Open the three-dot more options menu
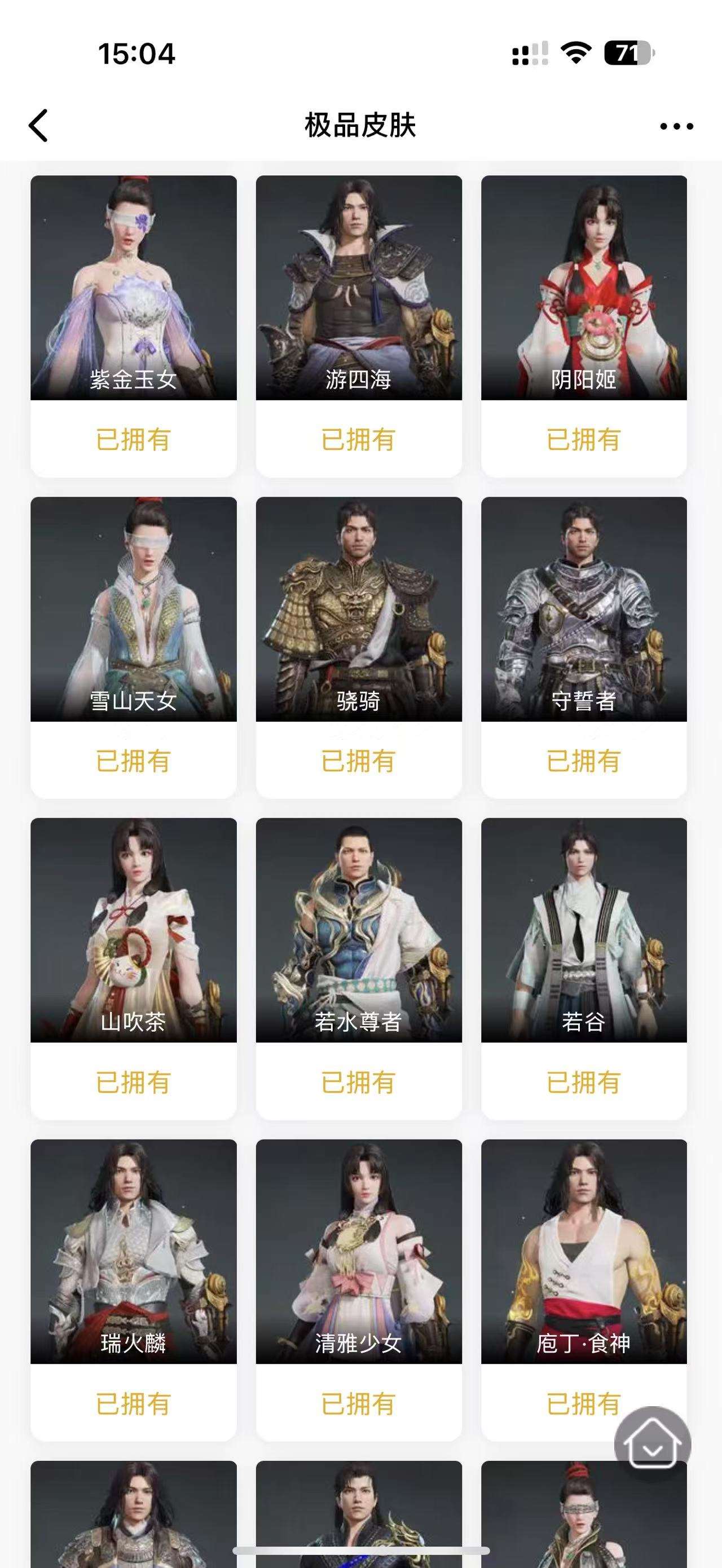Screen dimensions: 722x1568 click(676, 127)
